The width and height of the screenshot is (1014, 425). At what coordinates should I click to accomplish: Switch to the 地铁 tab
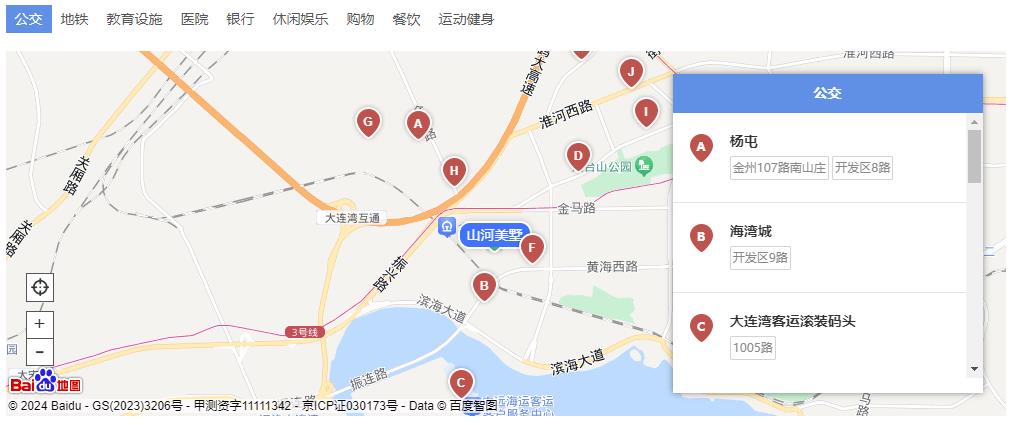[74, 19]
